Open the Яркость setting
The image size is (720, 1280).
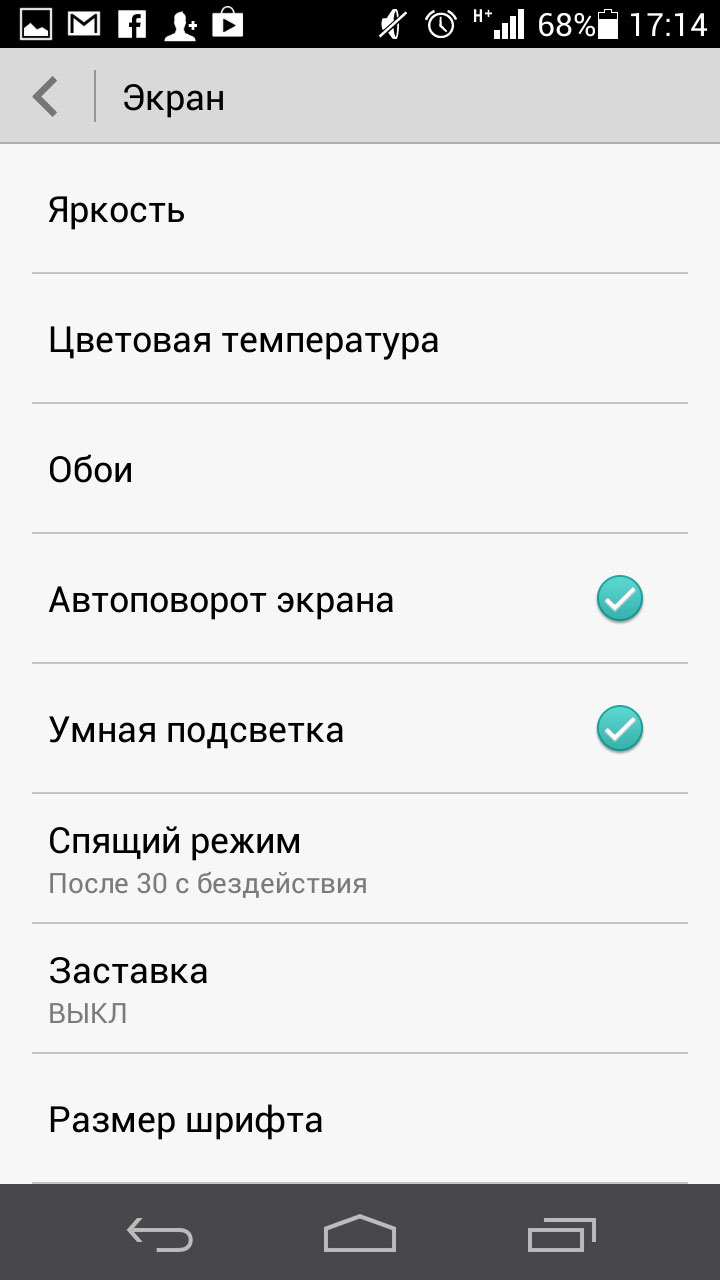click(x=360, y=209)
